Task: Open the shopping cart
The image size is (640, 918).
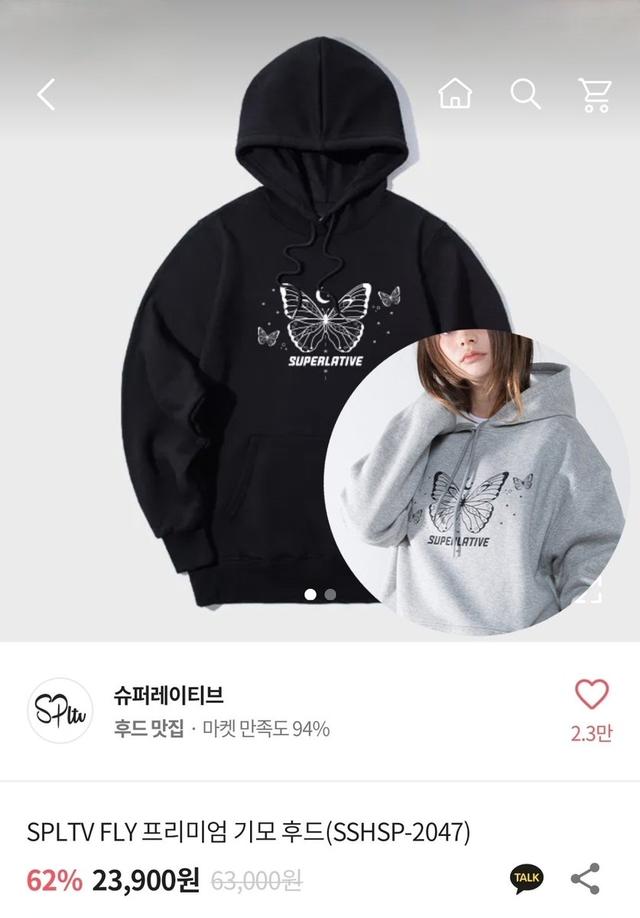Action: 594,94
